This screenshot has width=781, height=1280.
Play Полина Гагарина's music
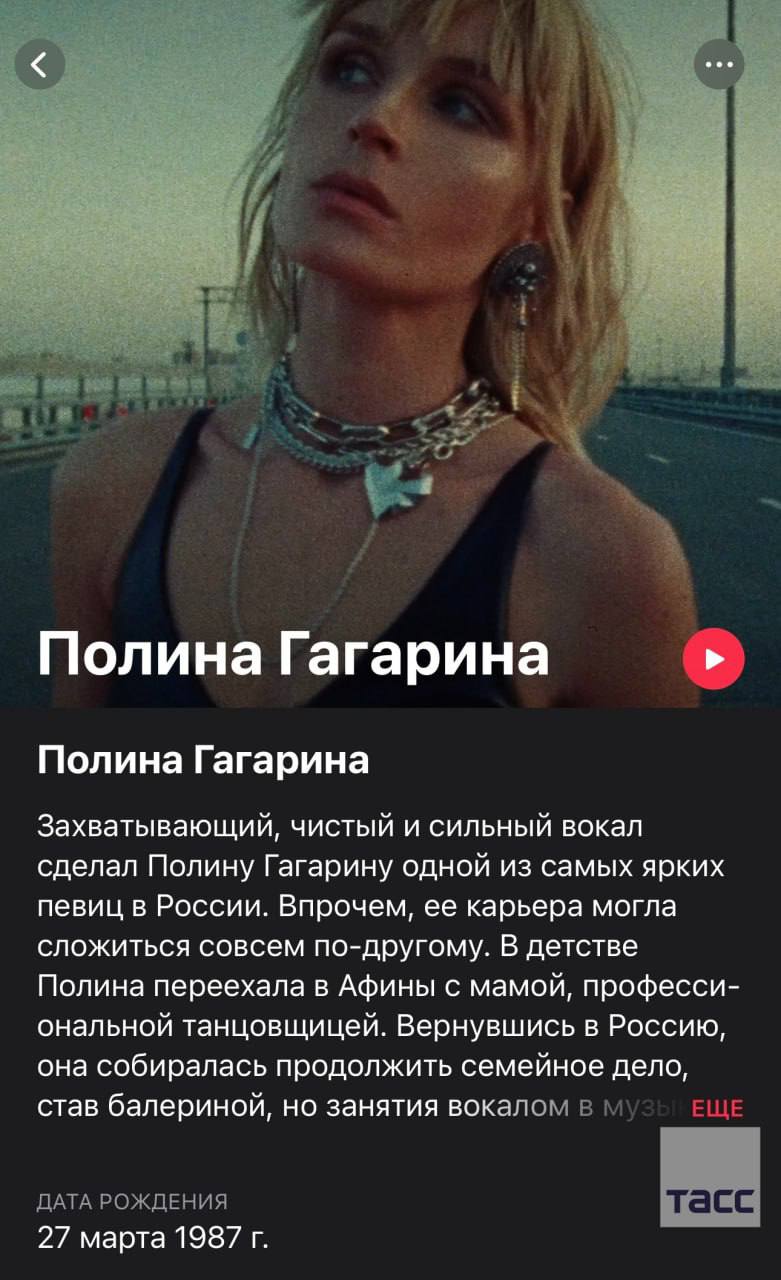click(713, 659)
